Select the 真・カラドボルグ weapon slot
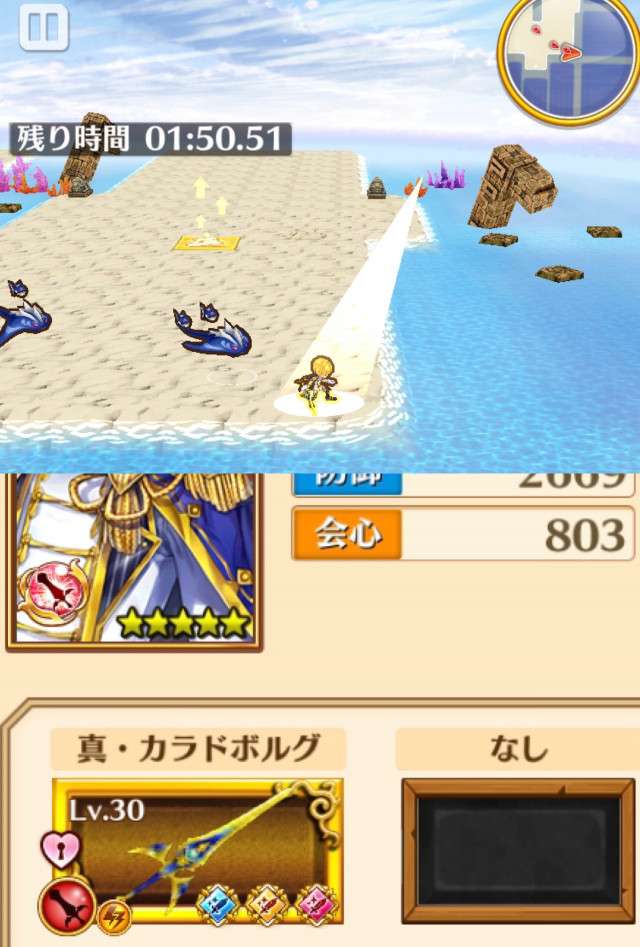 [x=197, y=851]
